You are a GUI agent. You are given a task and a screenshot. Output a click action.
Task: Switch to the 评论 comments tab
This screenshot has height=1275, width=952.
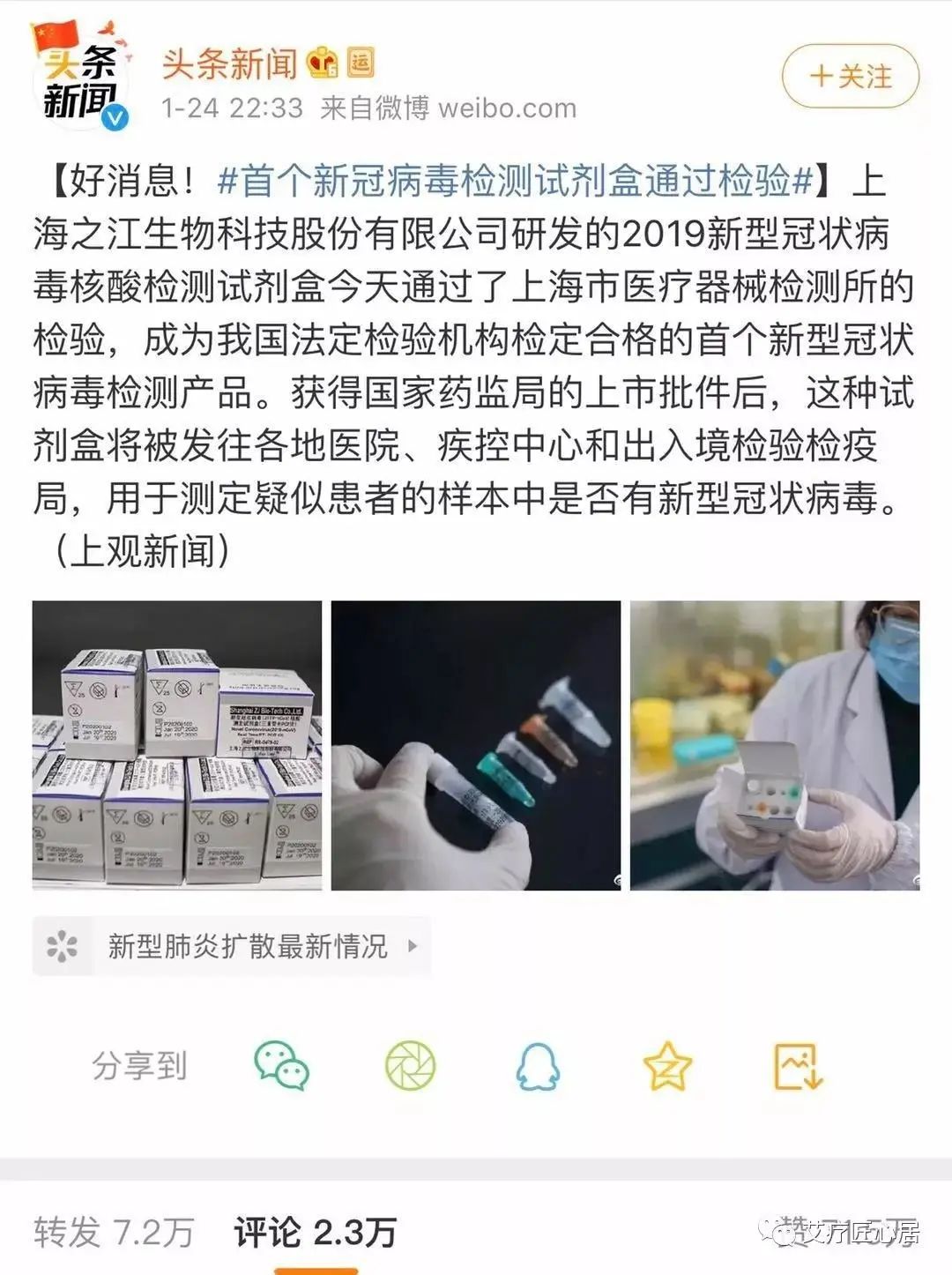(315, 1231)
